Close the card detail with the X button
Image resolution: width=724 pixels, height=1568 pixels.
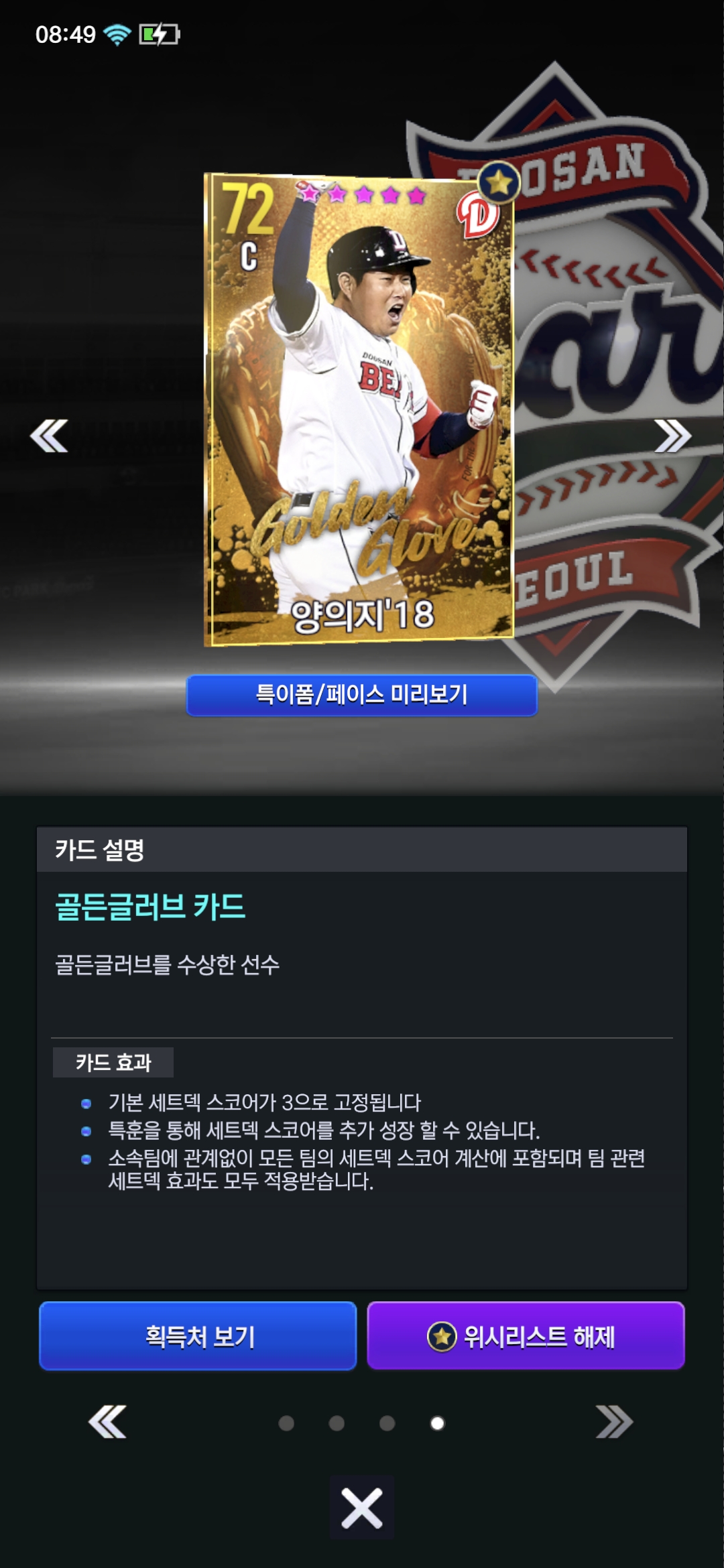(x=361, y=1508)
